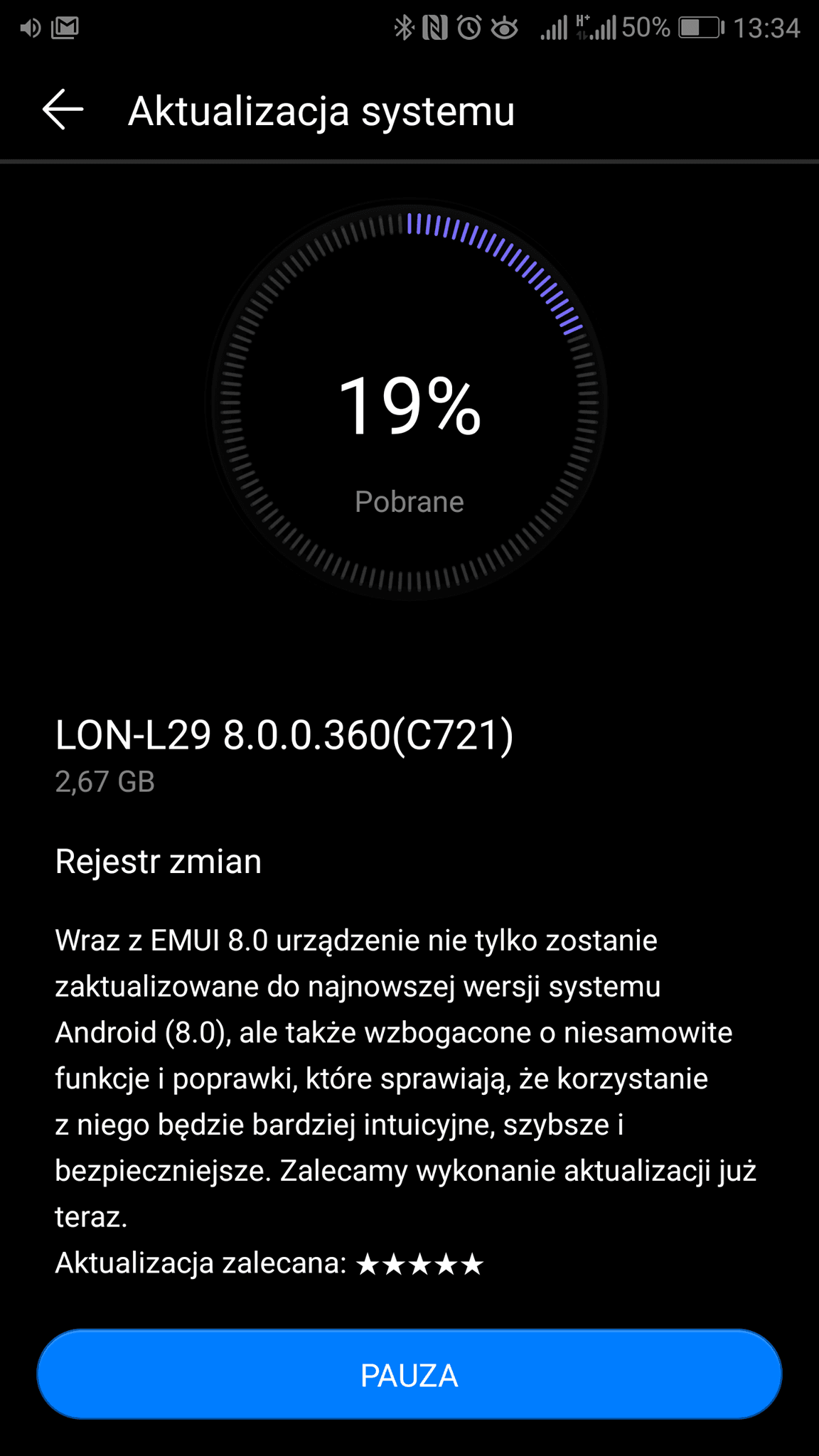Go back from Aktualizacja systemu
The width and height of the screenshot is (819, 1456).
(63, 109)
